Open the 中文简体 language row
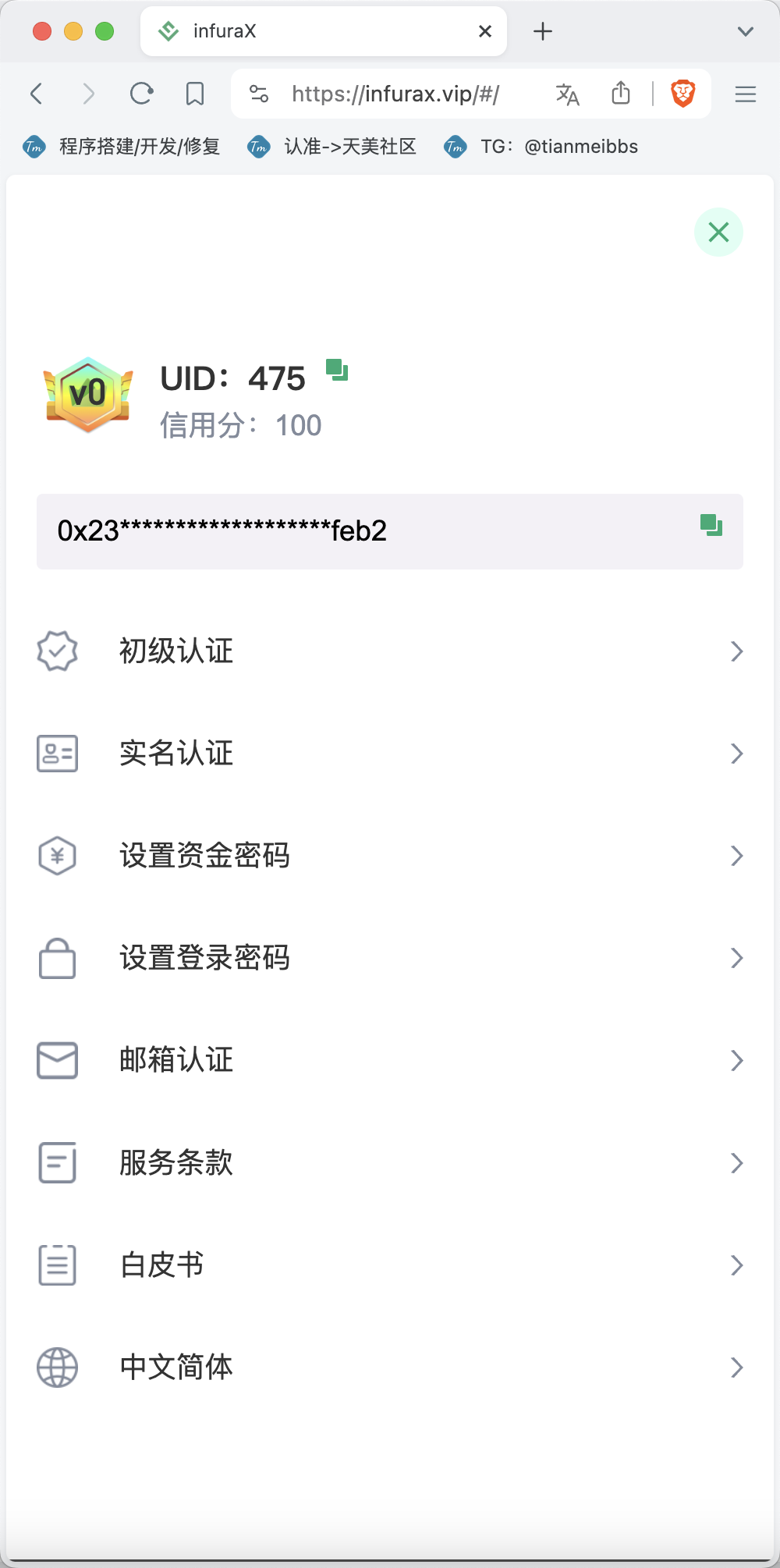Screen dimensions: 780x1568 point(390,1368)
